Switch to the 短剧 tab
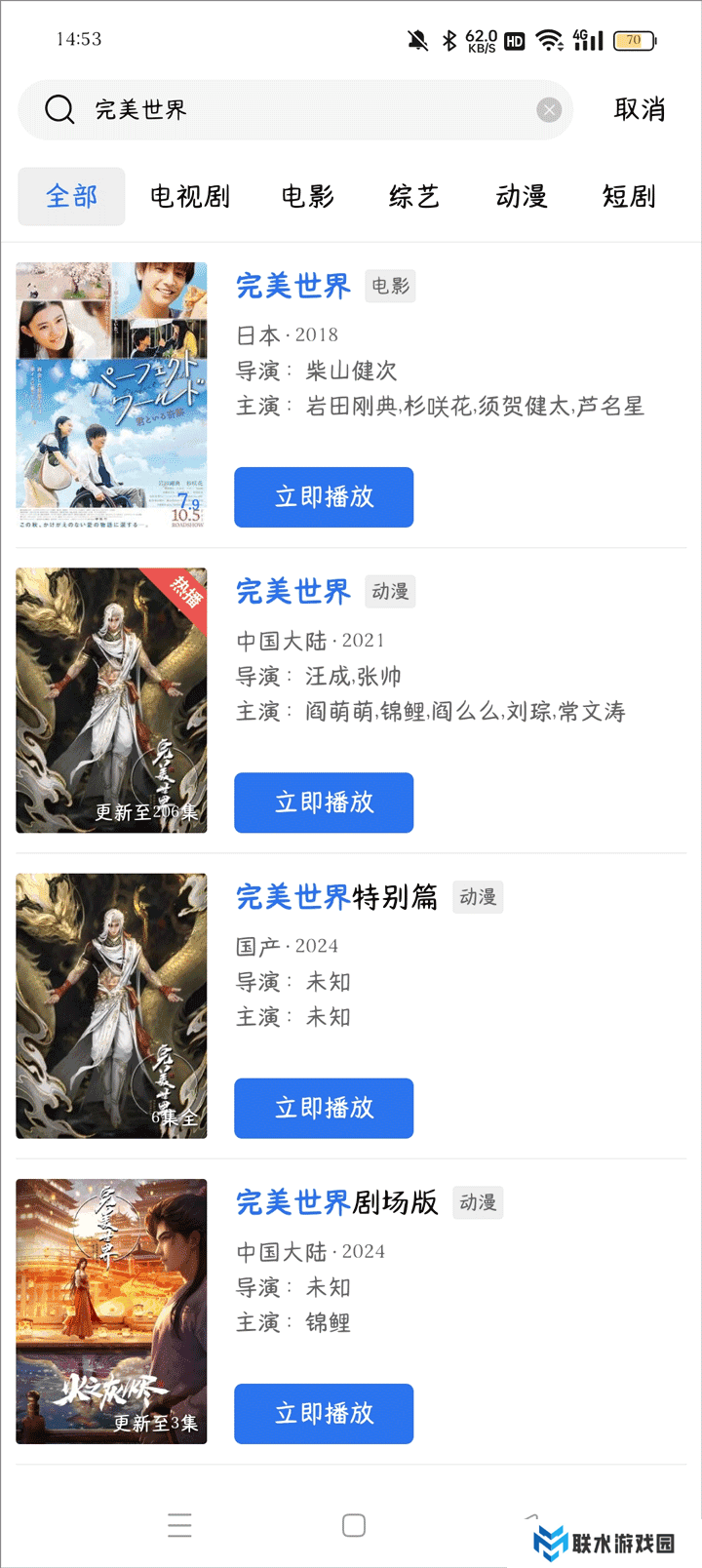 click(629, 197)
